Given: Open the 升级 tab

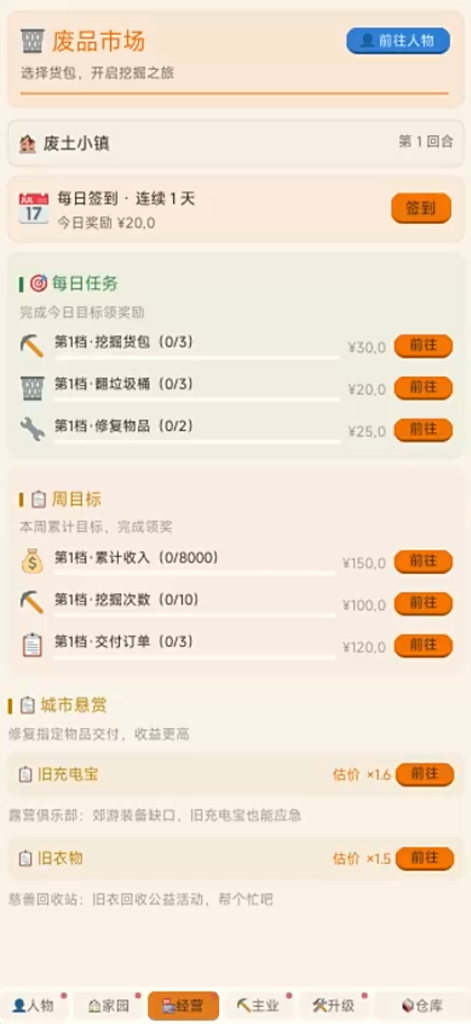Looking at the screenshot, I should [x=334, y=1005].
